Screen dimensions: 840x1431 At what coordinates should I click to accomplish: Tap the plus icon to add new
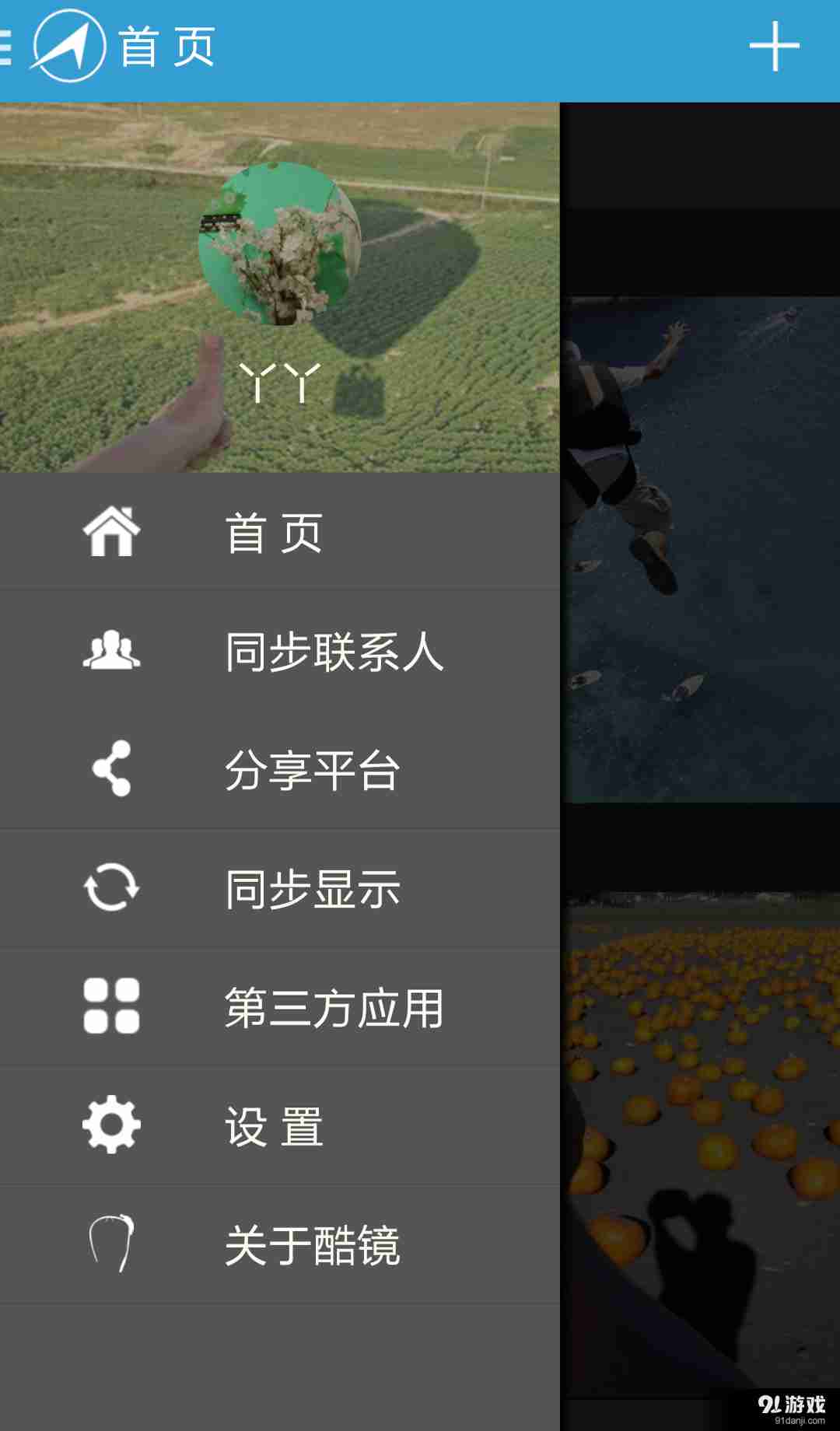(x=774, y=47)
